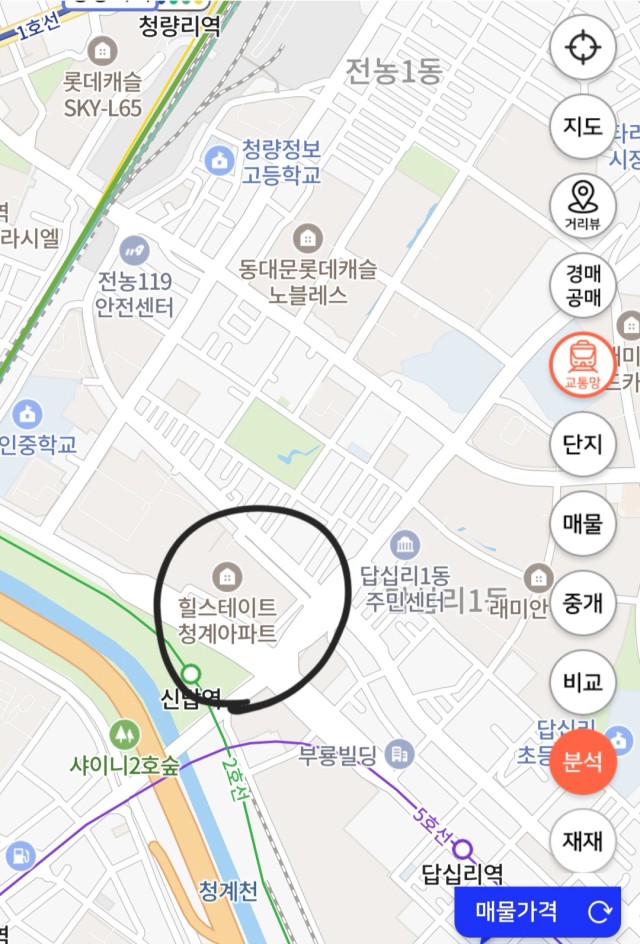Open 거리뷰 street view
This screenshot has width=640, height=944.
click(583, 205)
